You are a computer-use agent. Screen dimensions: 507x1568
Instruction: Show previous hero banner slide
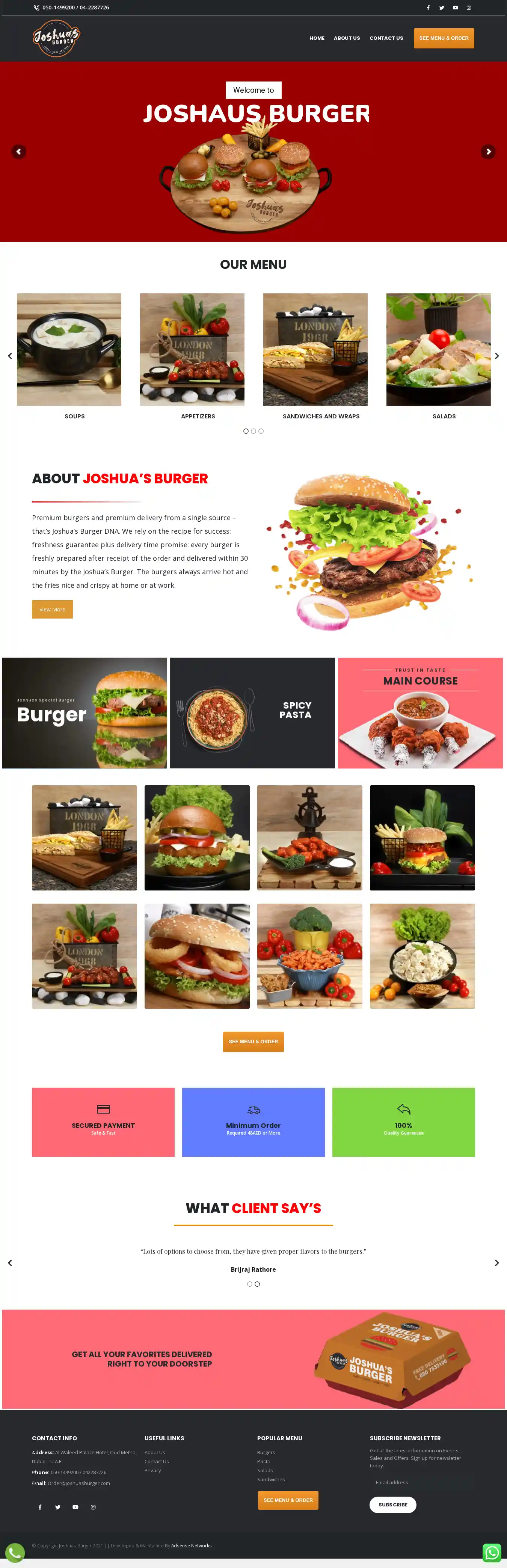point(19,152)
